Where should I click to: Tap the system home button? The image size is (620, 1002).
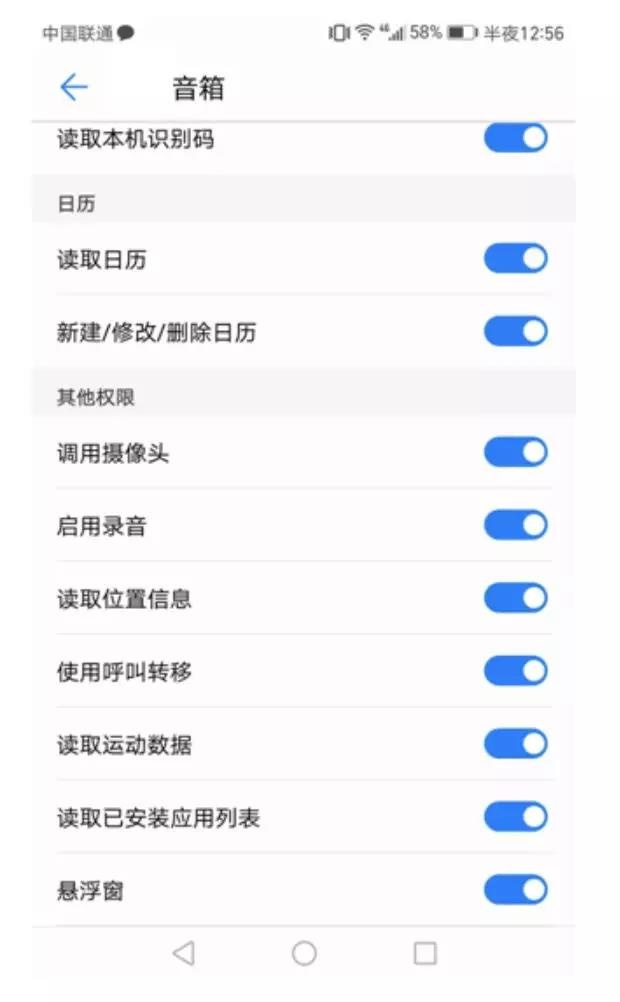pyautogui.click(x=304, y=953)
